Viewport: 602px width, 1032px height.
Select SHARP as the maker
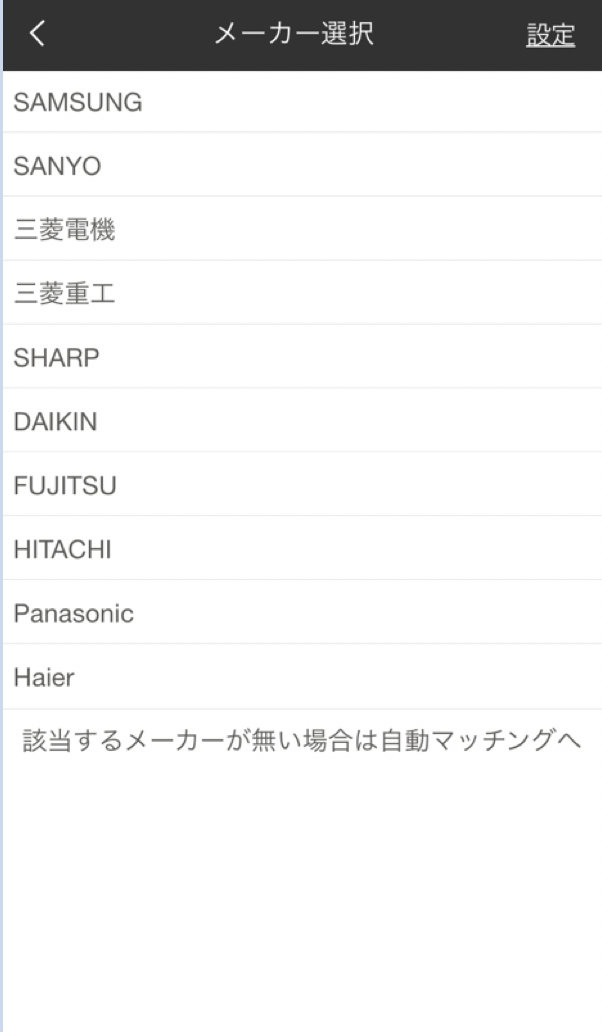click(x=303, y=357)
